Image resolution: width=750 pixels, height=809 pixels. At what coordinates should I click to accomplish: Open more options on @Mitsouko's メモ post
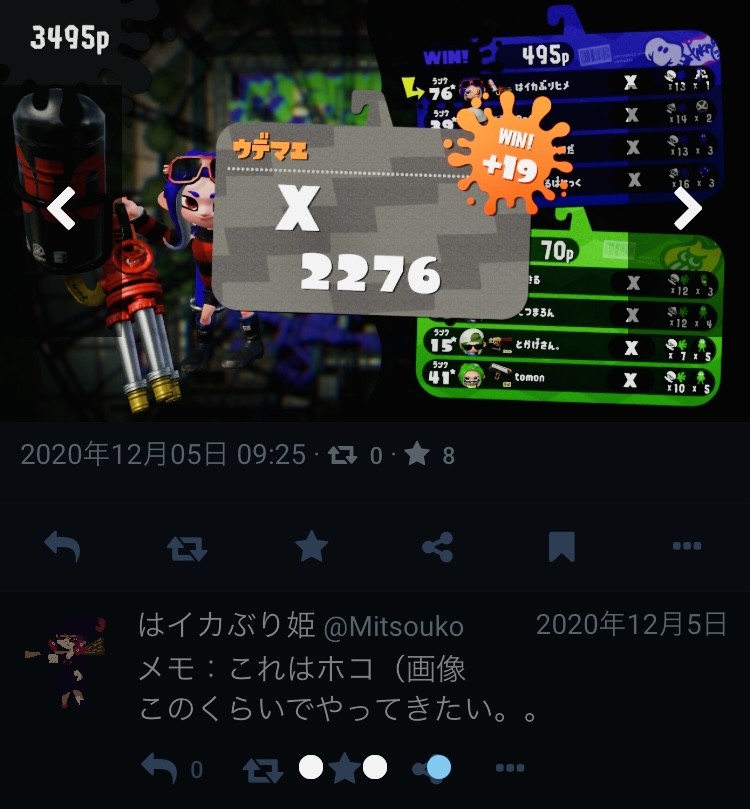[510, 768]
